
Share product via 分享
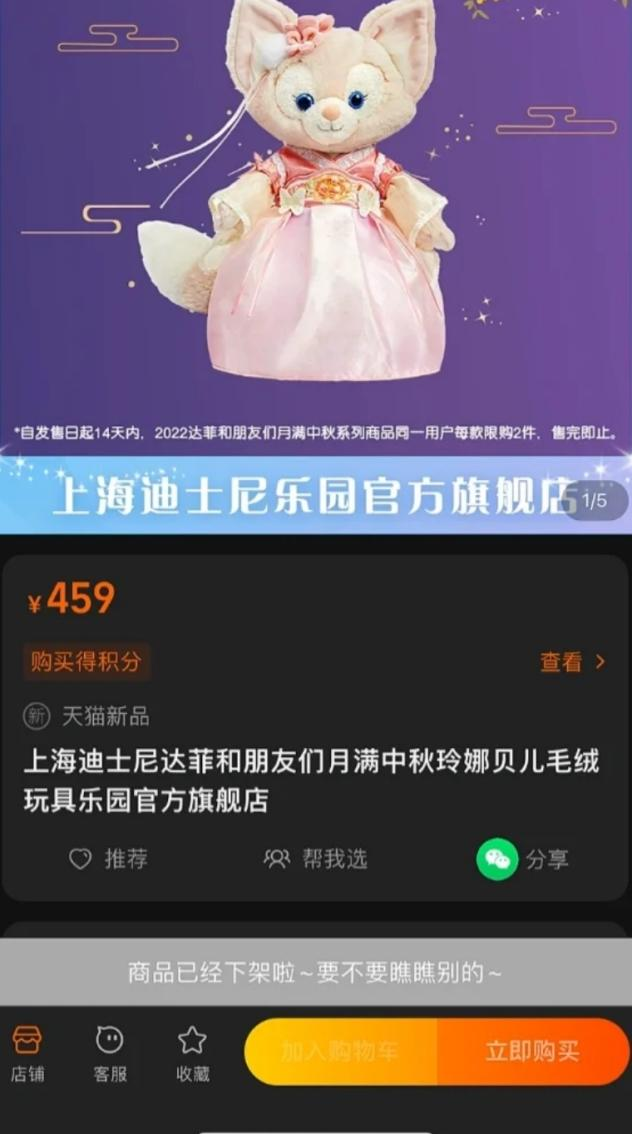pos(523,859)
